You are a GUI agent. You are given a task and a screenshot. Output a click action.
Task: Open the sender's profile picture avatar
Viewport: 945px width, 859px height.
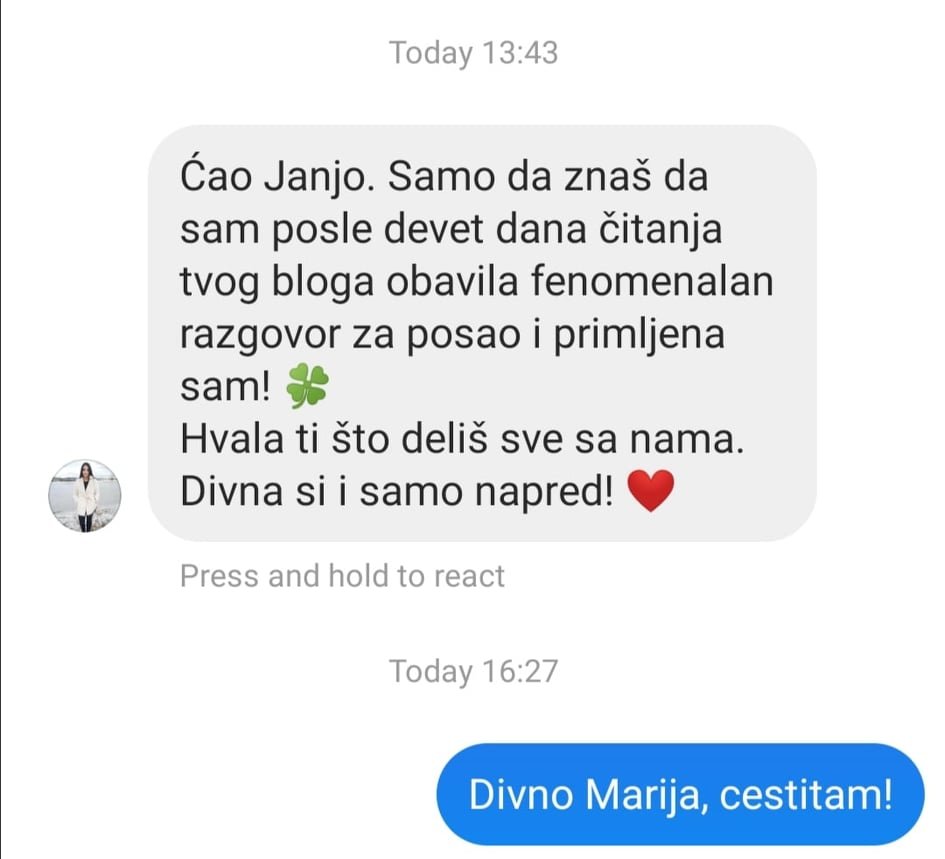point(85,496)
